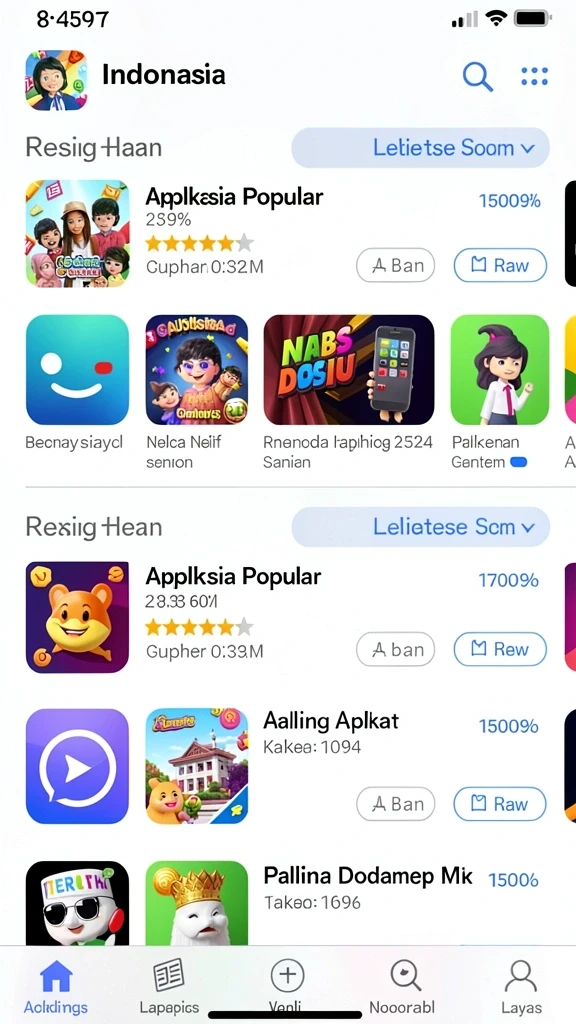Tap A ban on the hamster Applksia Popular row
Screen dimensions: 576x1024
pyautogui.click(x=395, y=649)
